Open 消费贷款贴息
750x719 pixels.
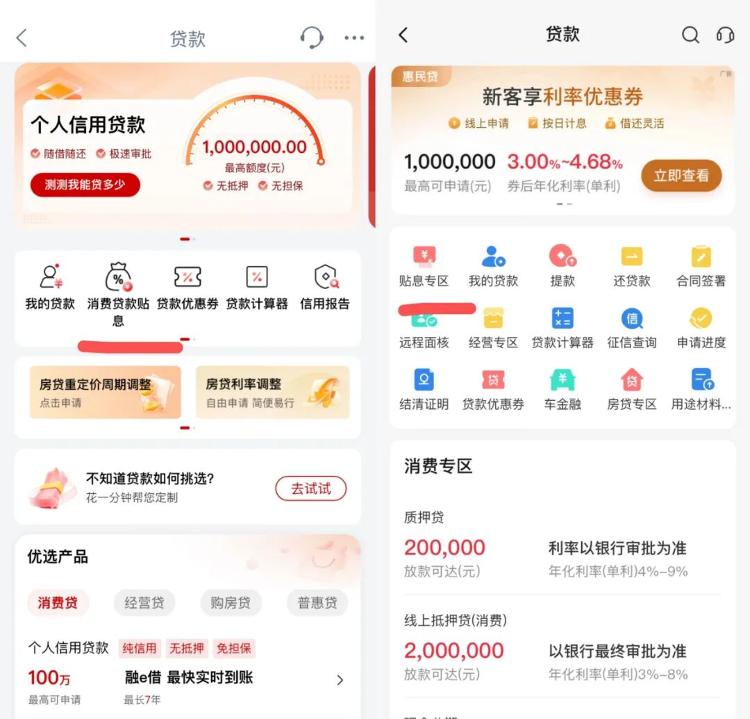tap(118, 294)
